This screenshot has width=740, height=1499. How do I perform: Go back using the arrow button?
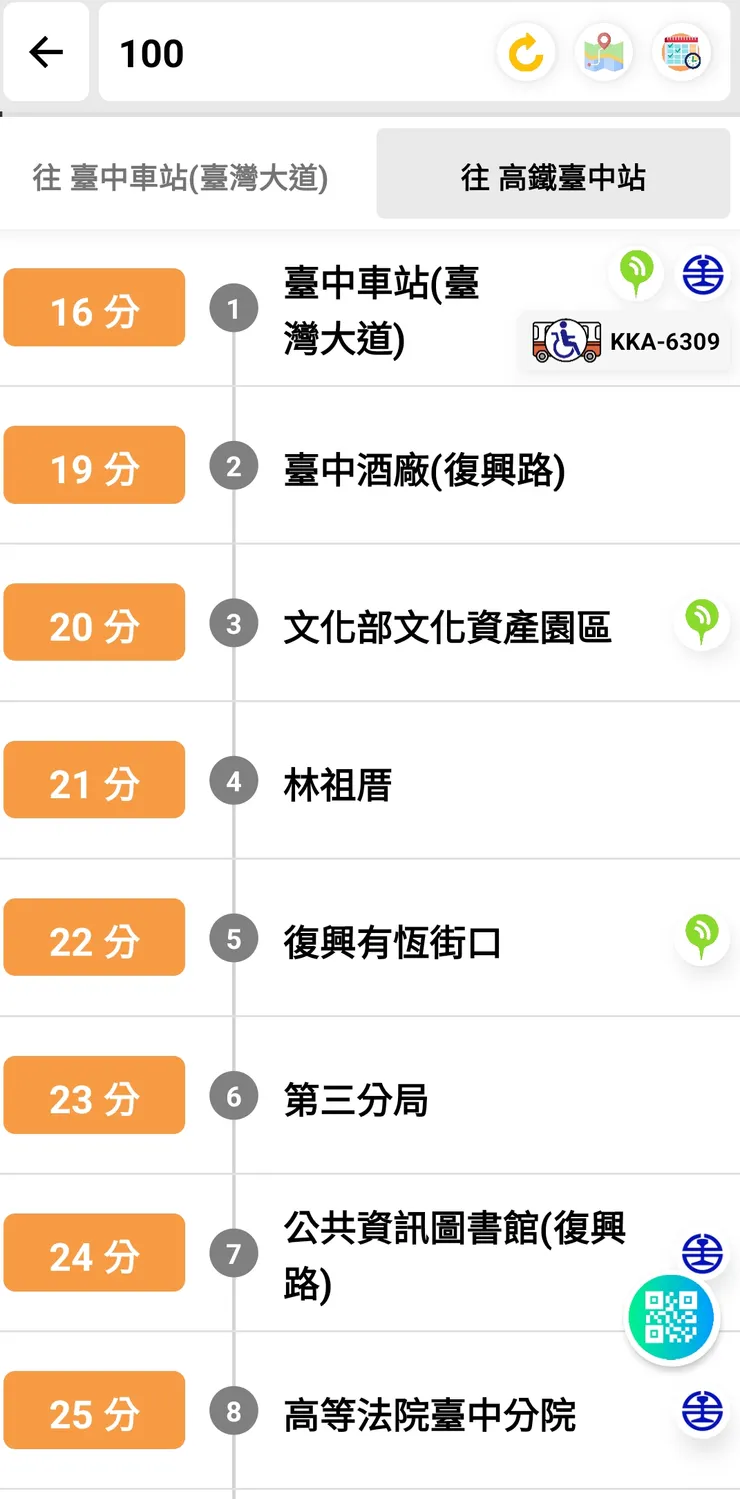[x=46, y=53]
